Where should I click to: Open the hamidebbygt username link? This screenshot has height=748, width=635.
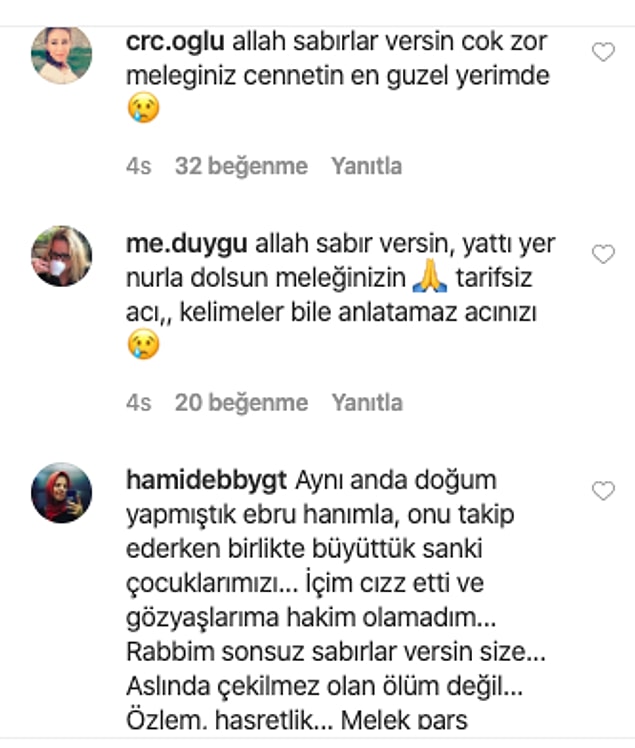point(207,481)
